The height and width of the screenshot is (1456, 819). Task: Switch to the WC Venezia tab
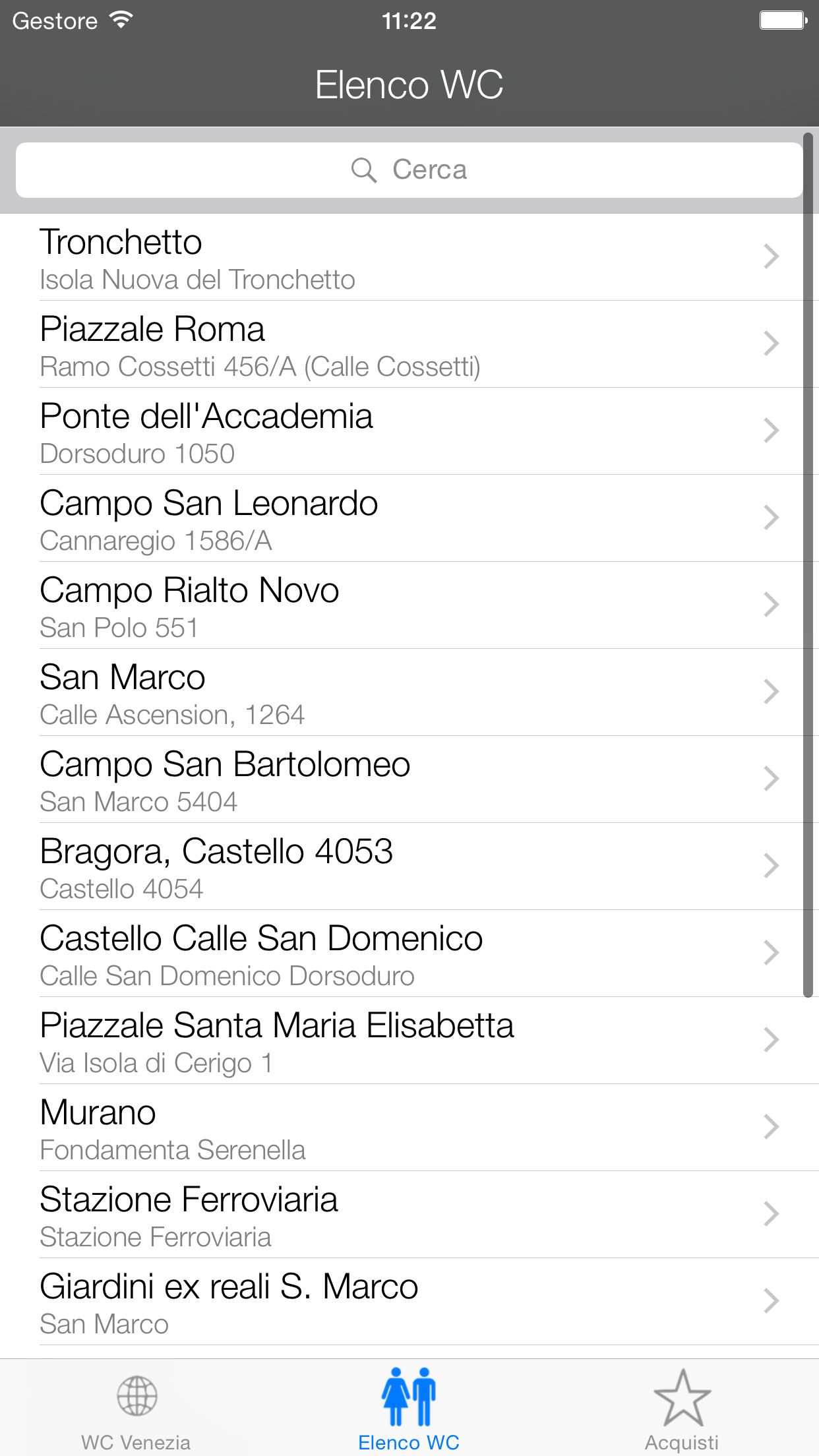(136, 1409)
